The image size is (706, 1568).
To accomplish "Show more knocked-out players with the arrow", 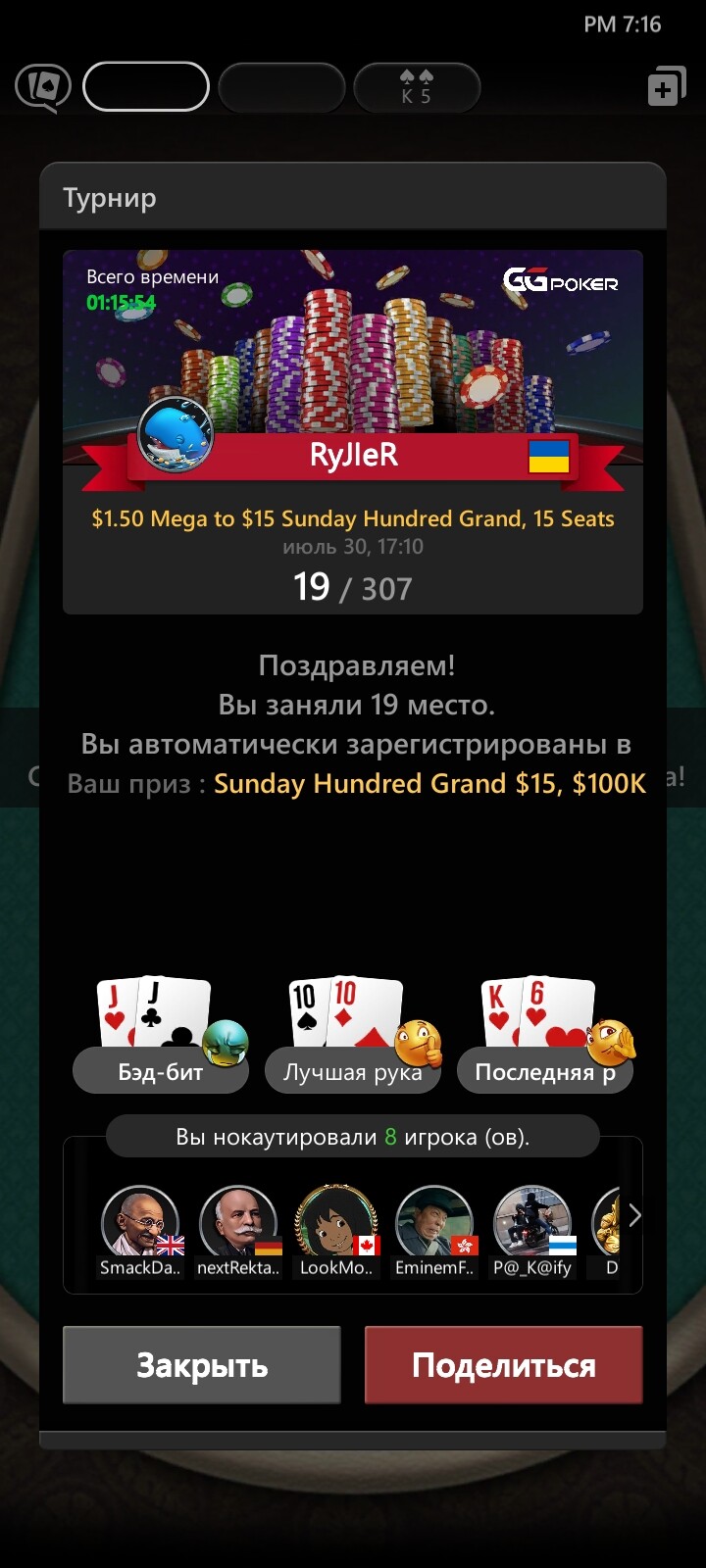I will click(x=634, y=1215).
